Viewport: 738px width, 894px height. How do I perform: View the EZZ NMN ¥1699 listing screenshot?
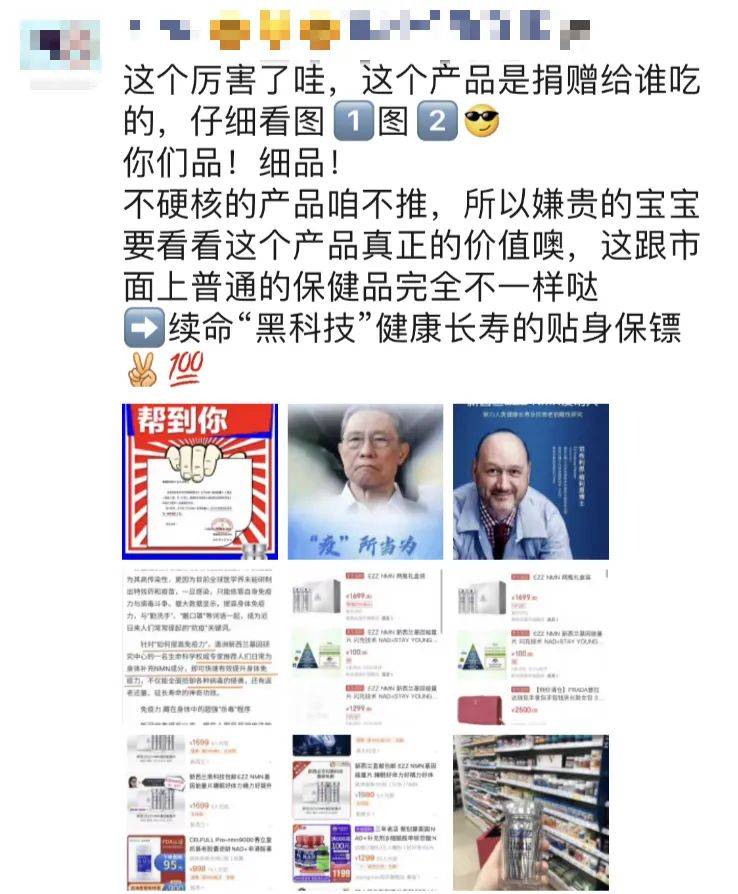365,647
